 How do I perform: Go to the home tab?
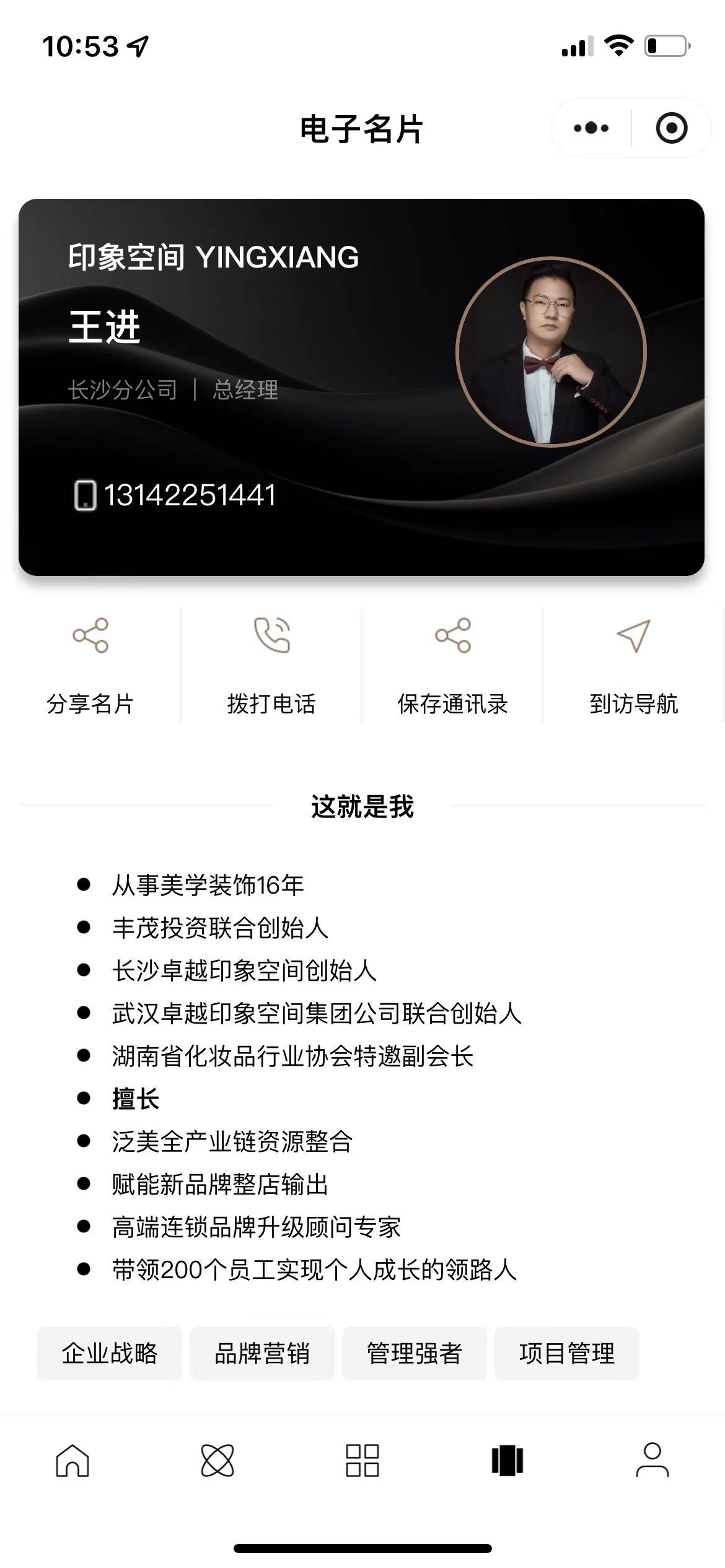point(72,1460)
